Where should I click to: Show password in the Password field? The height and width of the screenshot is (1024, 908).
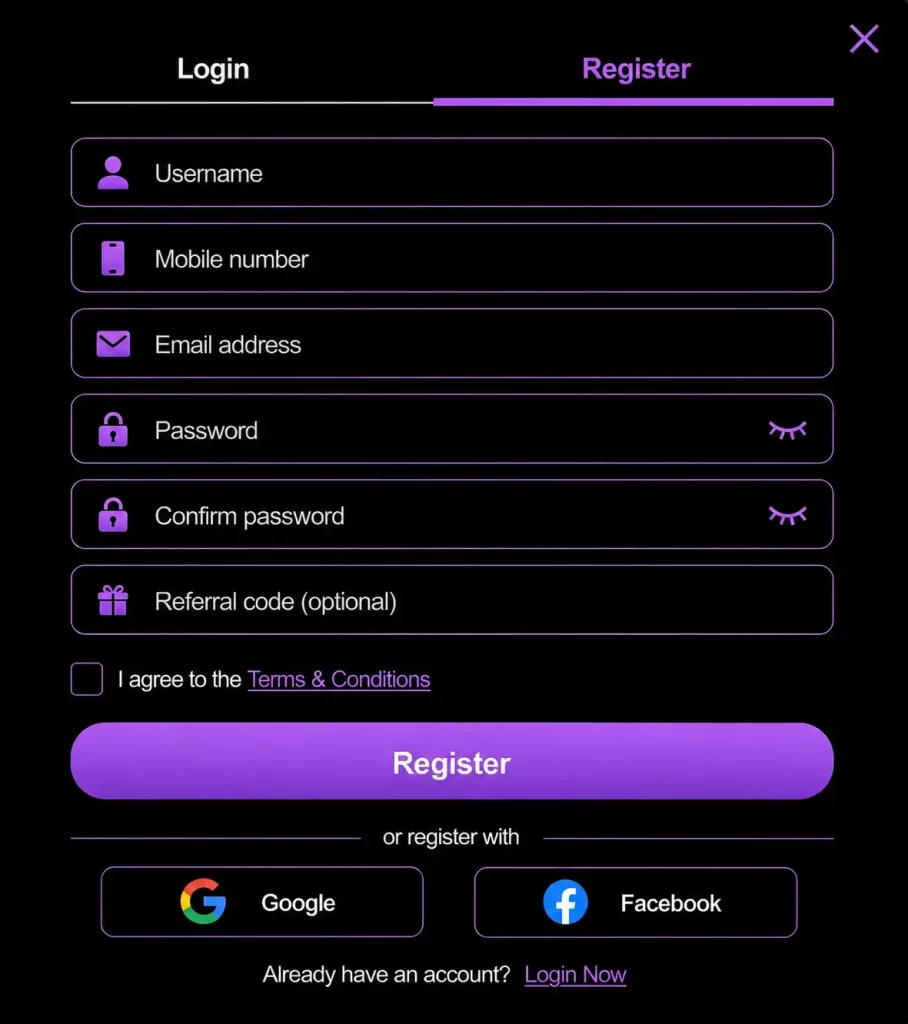tap(787, 430)
